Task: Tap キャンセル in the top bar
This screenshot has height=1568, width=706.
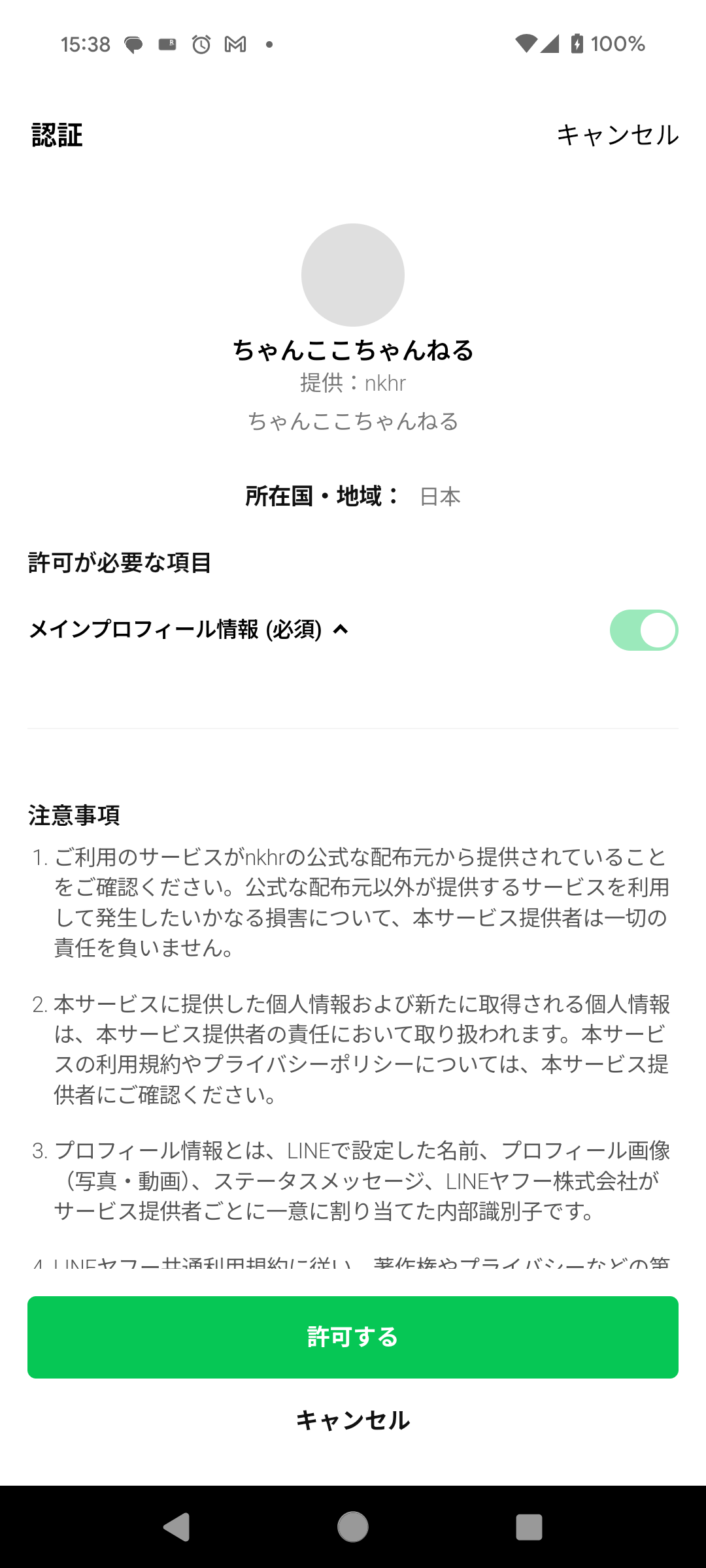Action: click(x=617, y=135)
